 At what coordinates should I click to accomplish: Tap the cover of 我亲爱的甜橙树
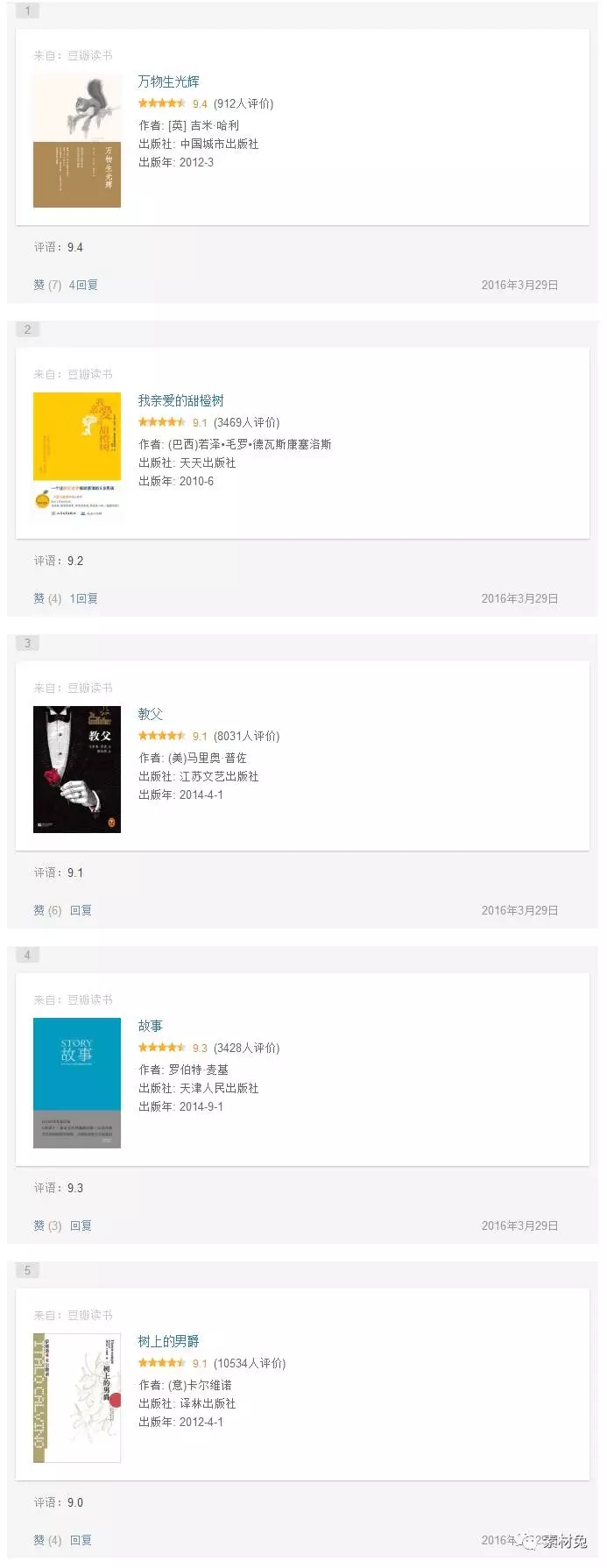(x=77, y=456)
